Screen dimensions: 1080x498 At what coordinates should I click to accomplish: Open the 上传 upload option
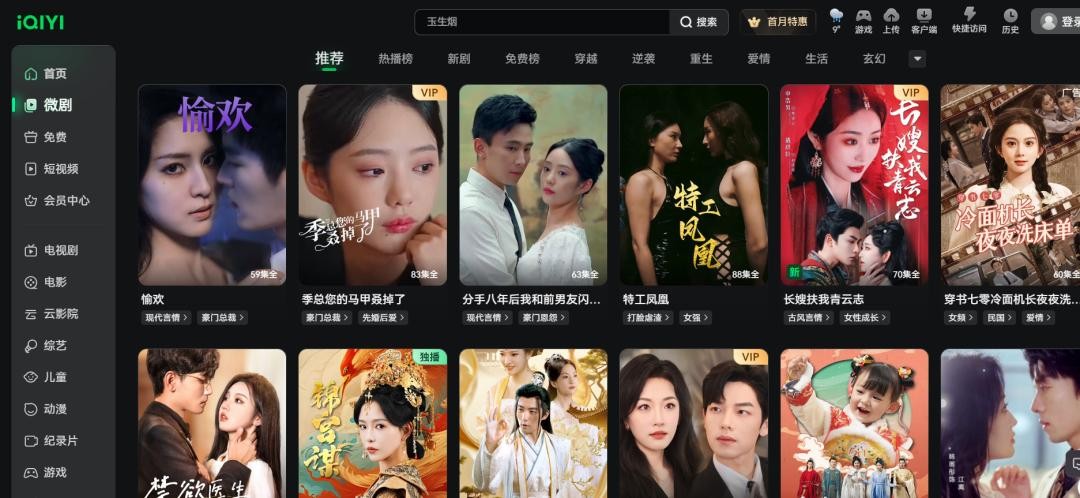pos(891,20)
